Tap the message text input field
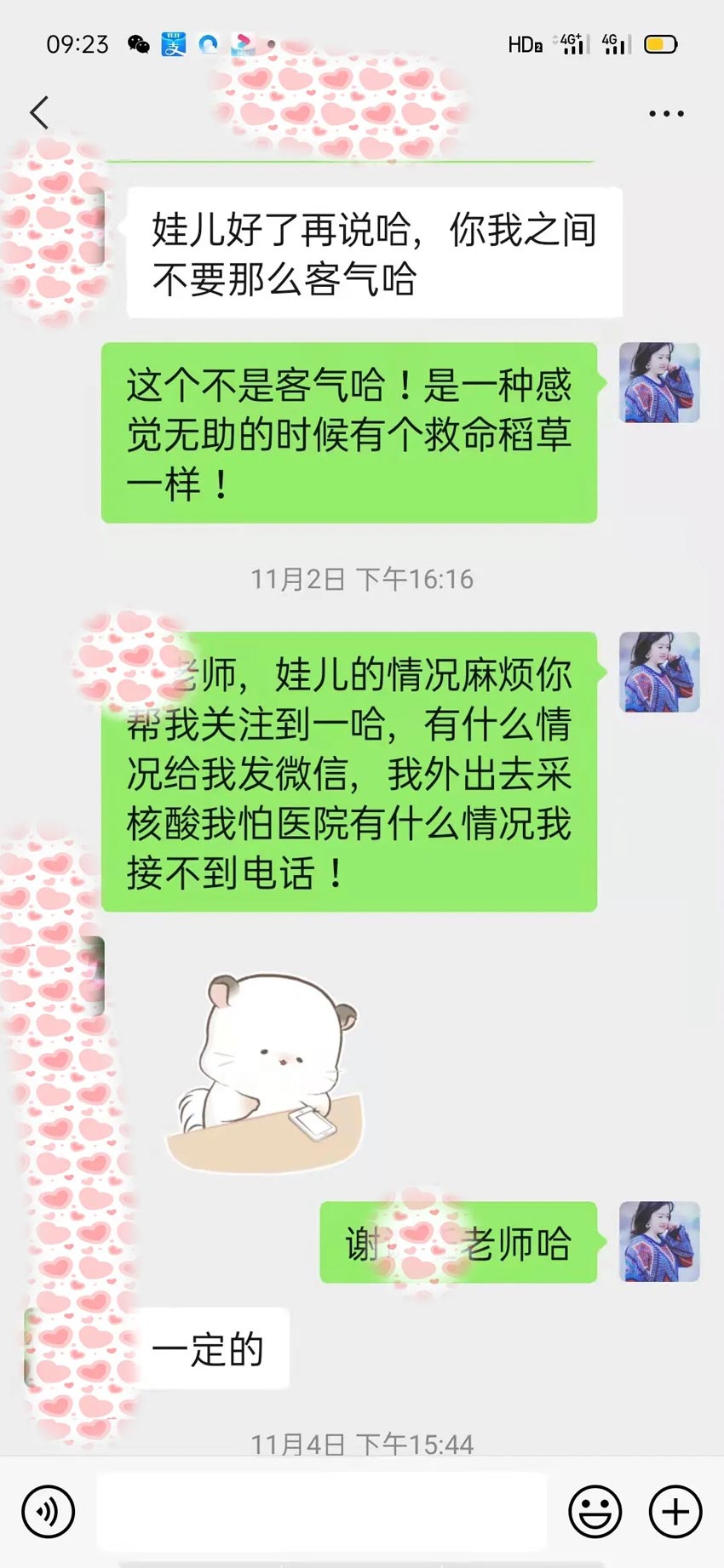 [321, 1512]
